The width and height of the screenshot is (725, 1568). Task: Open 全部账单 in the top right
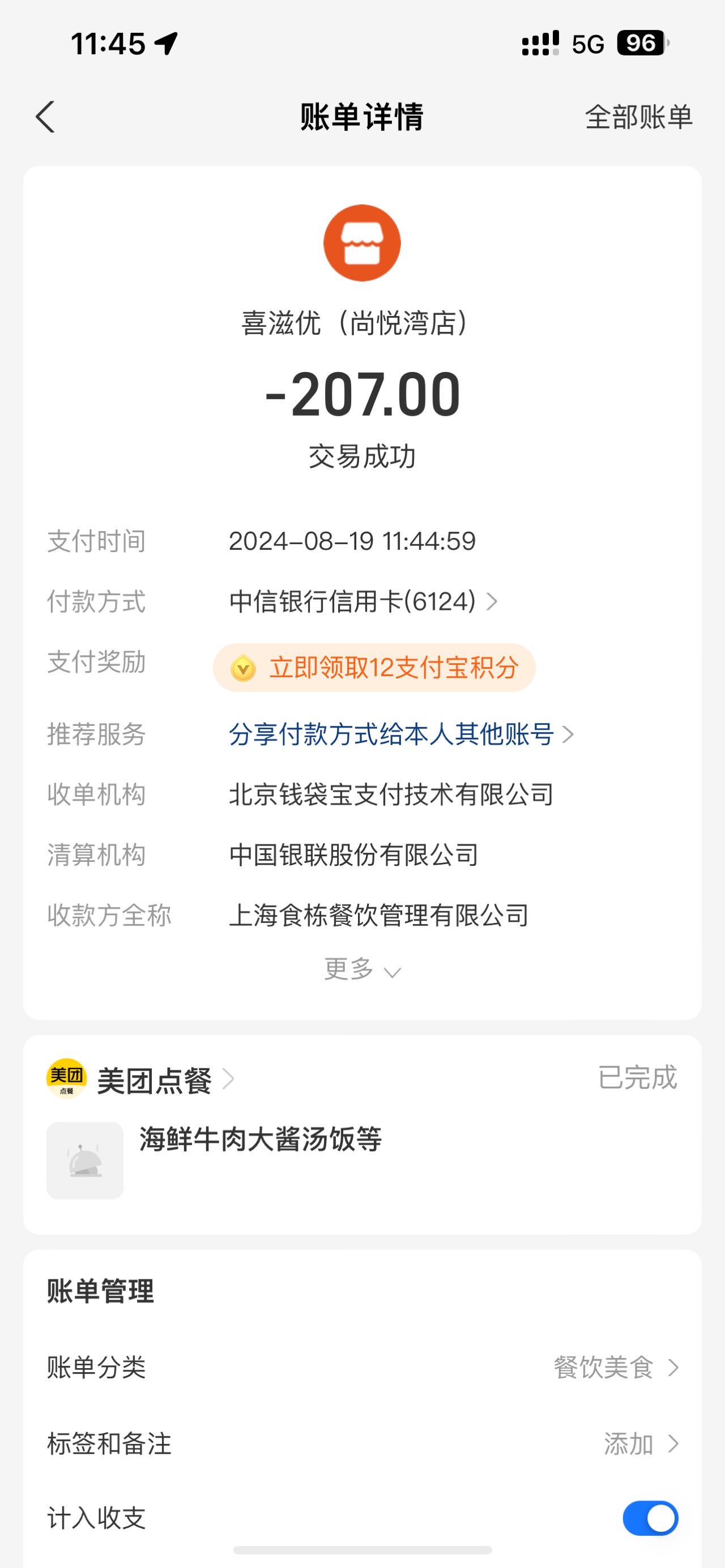pyautogui.click(x=638, y=117)
